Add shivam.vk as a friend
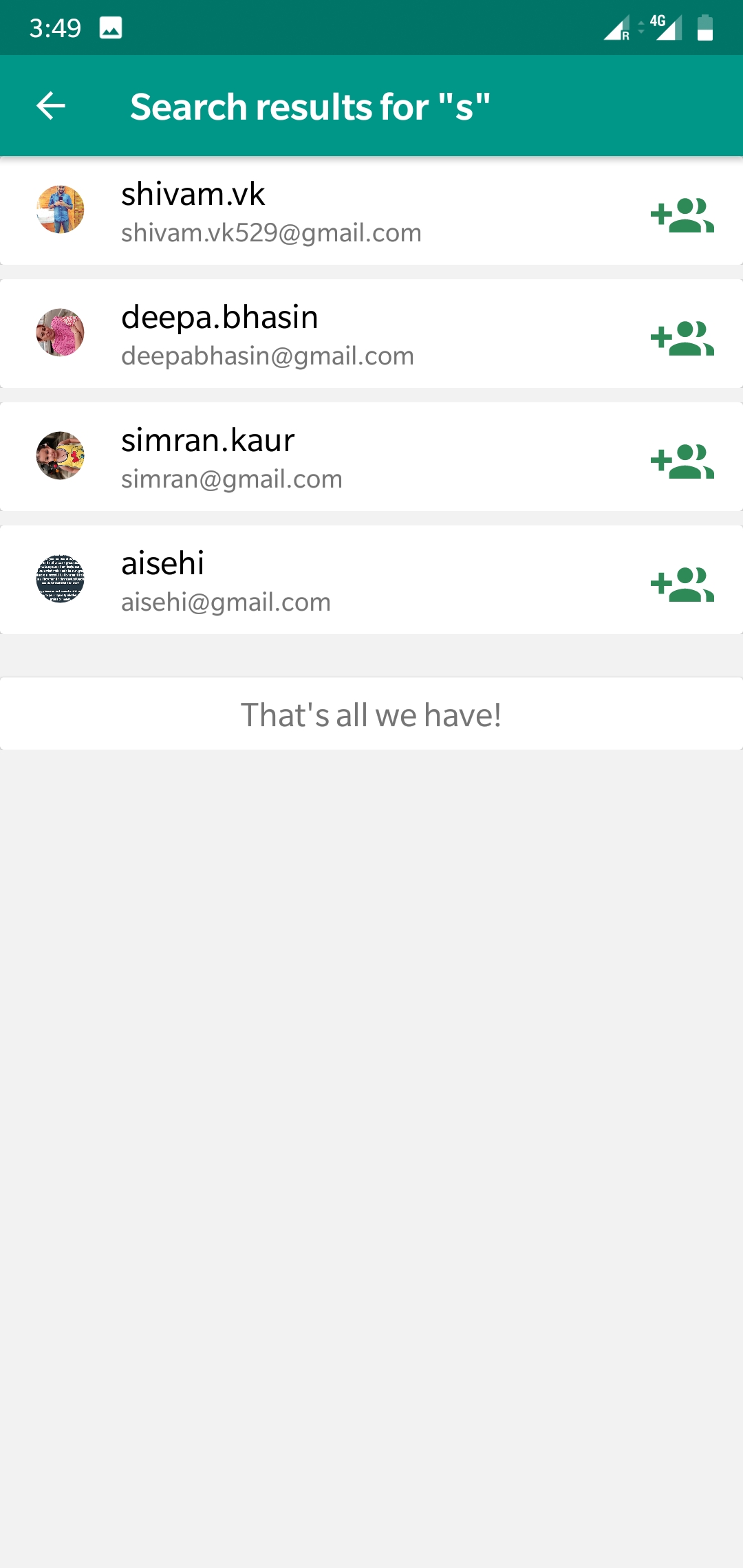 (x=682, y=215)
